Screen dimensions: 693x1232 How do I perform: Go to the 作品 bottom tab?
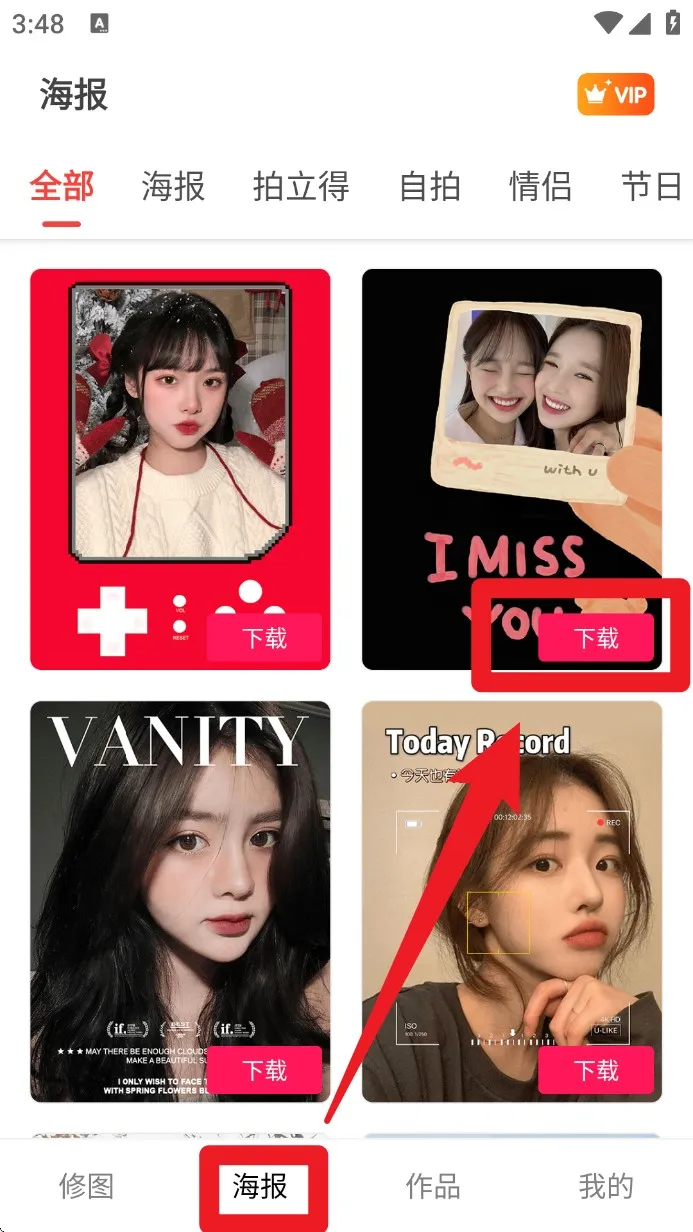coord(433,1186)
